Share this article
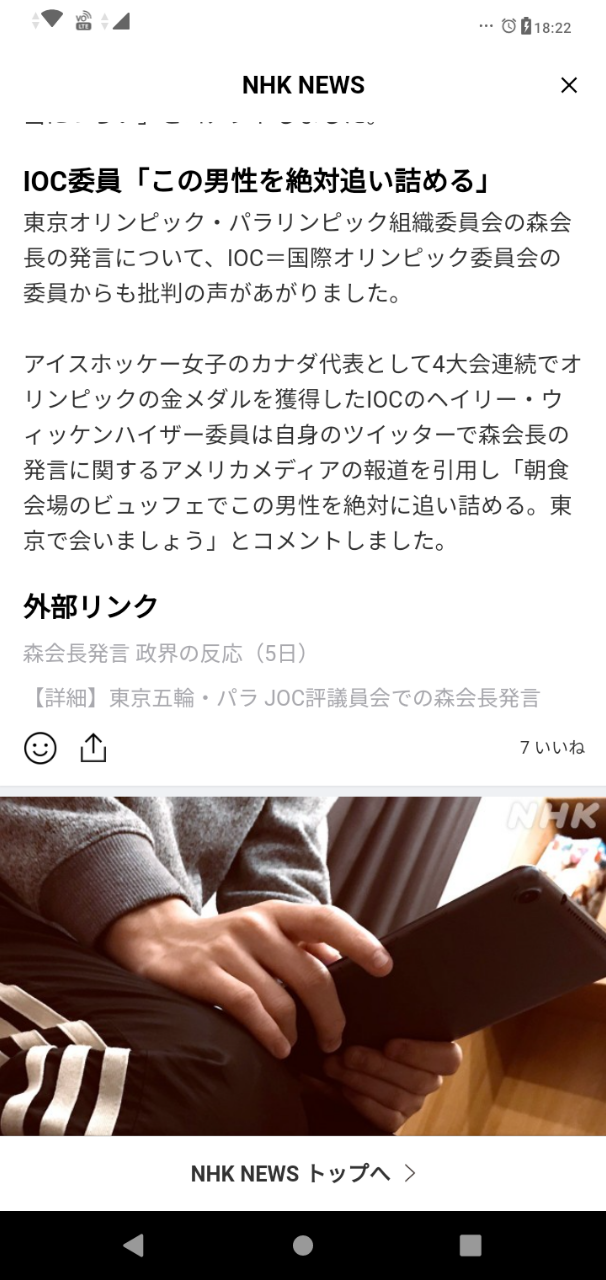 point(93,748)
